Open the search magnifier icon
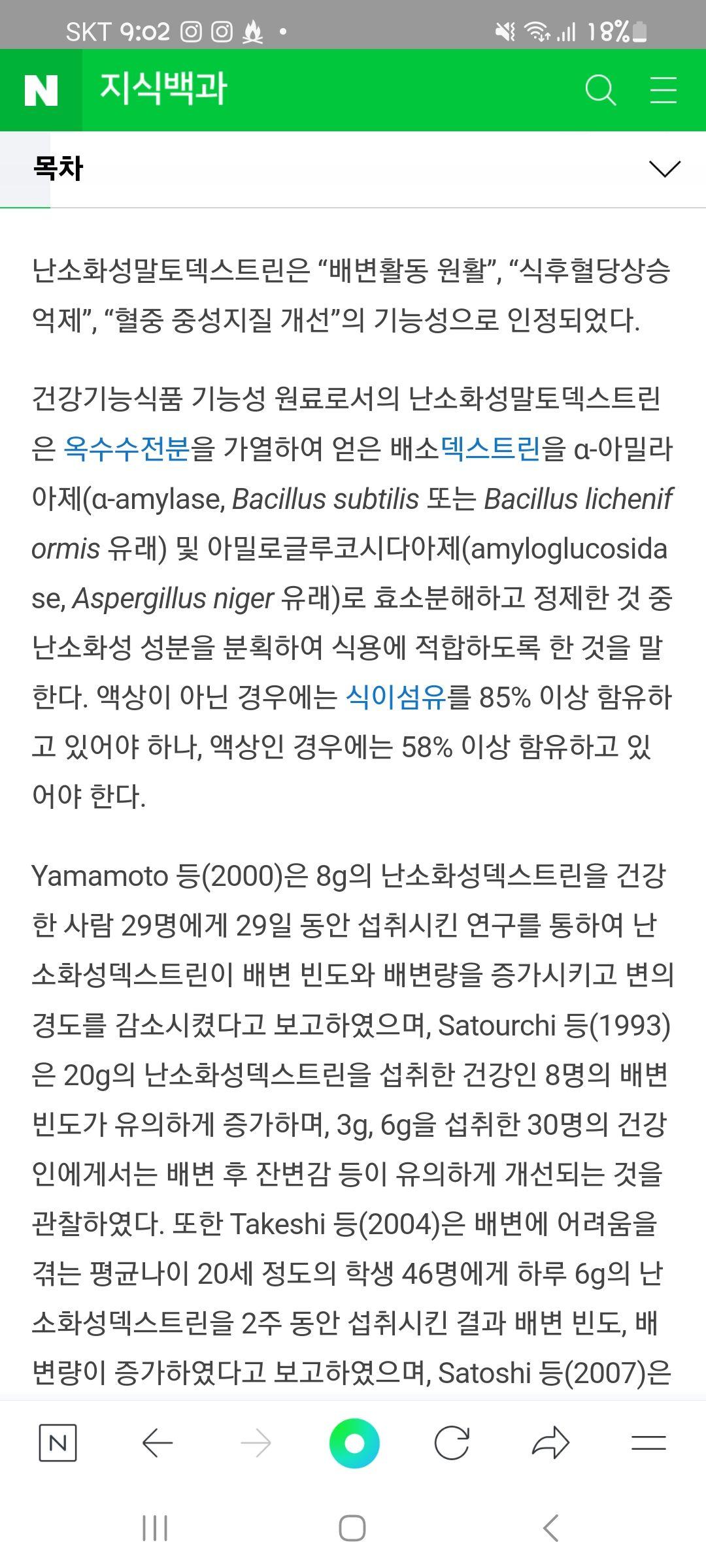This screenshot has height=1568, width=706. pos(600,90)
